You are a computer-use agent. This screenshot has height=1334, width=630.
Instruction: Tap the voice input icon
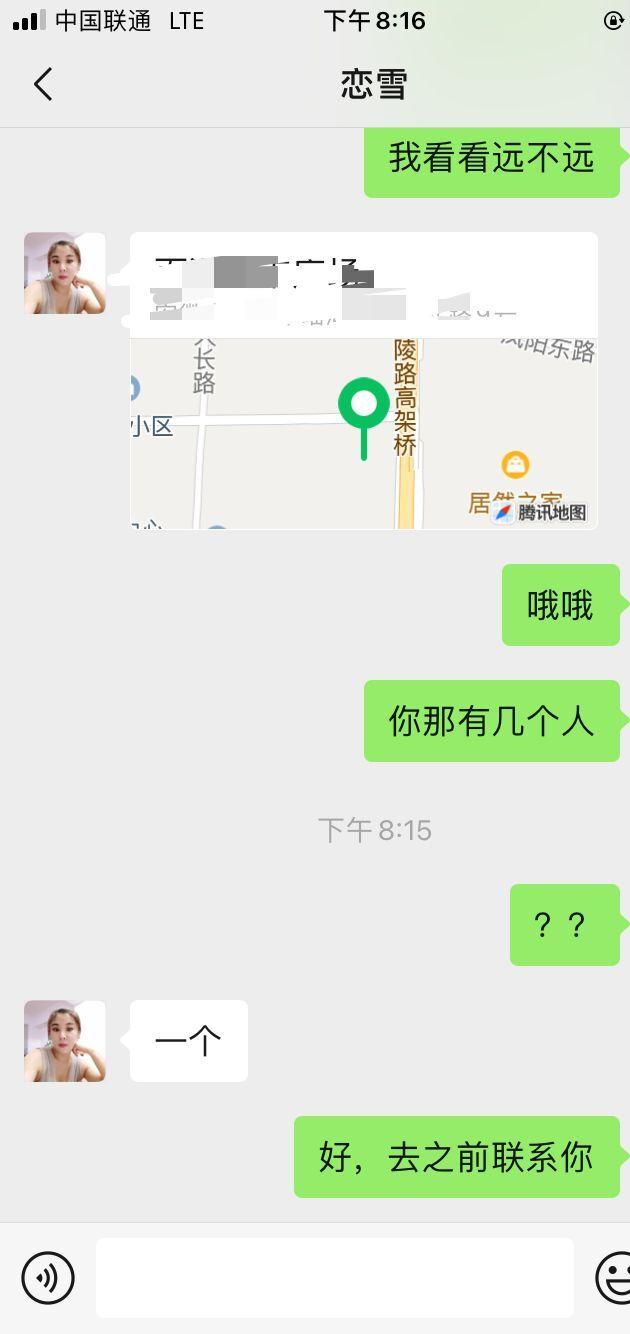pyautogui.click(x=48, y=1277)
